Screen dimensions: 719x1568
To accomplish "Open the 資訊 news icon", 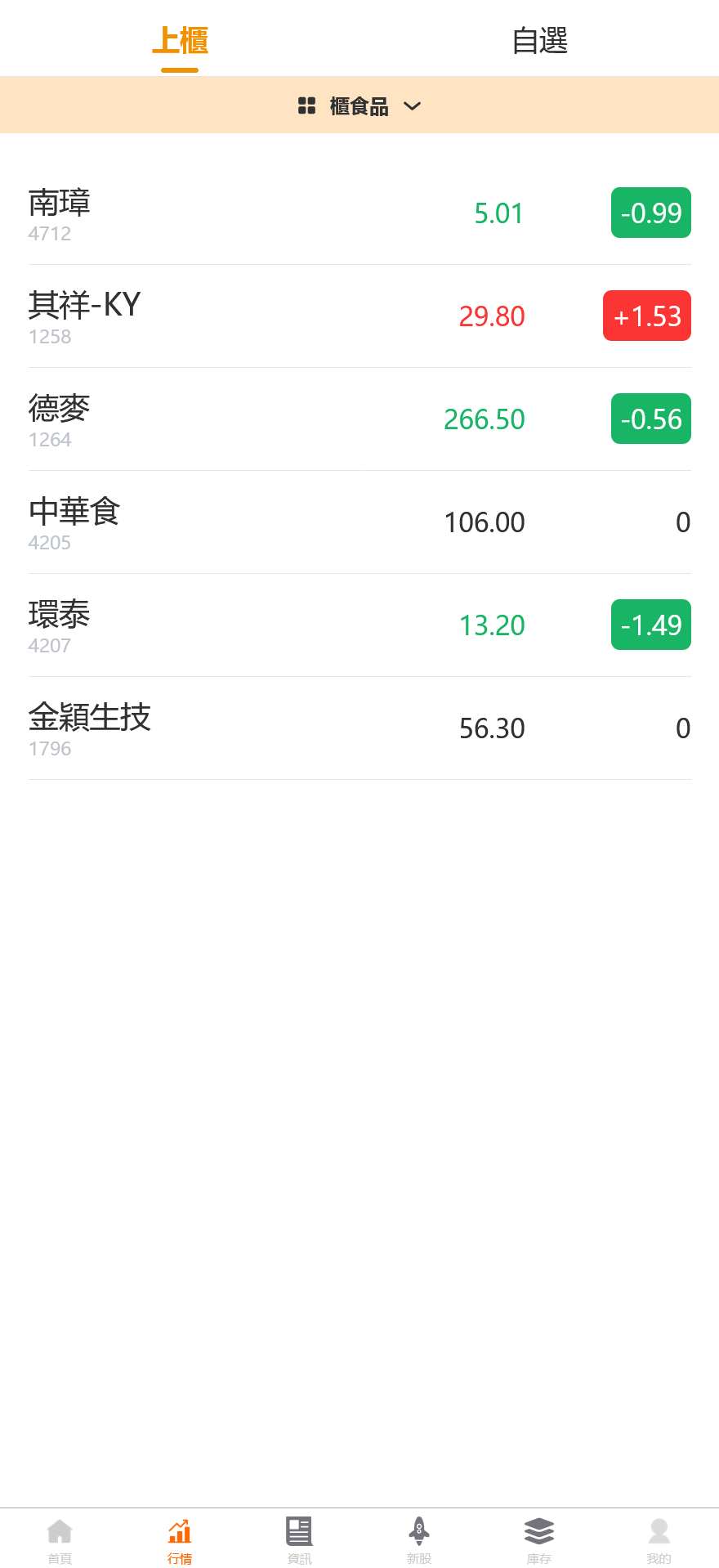I will [x=299, y=1531].
